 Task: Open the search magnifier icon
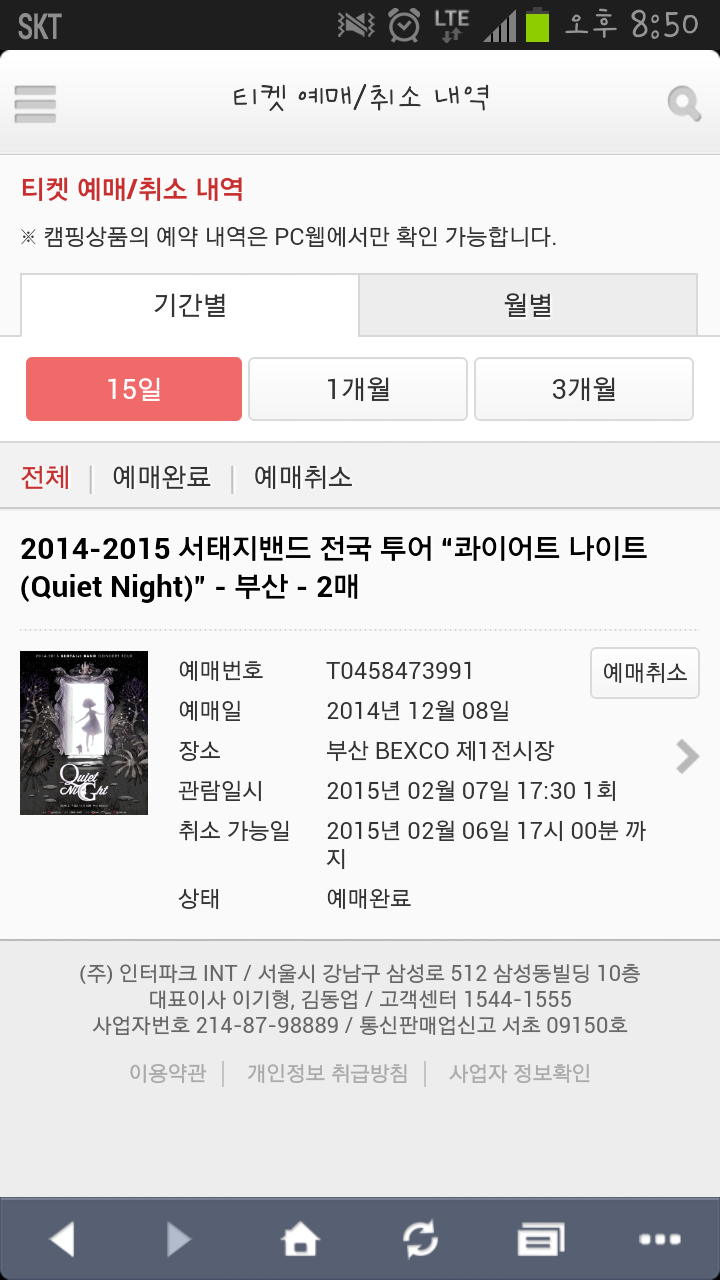pos(684,103)
